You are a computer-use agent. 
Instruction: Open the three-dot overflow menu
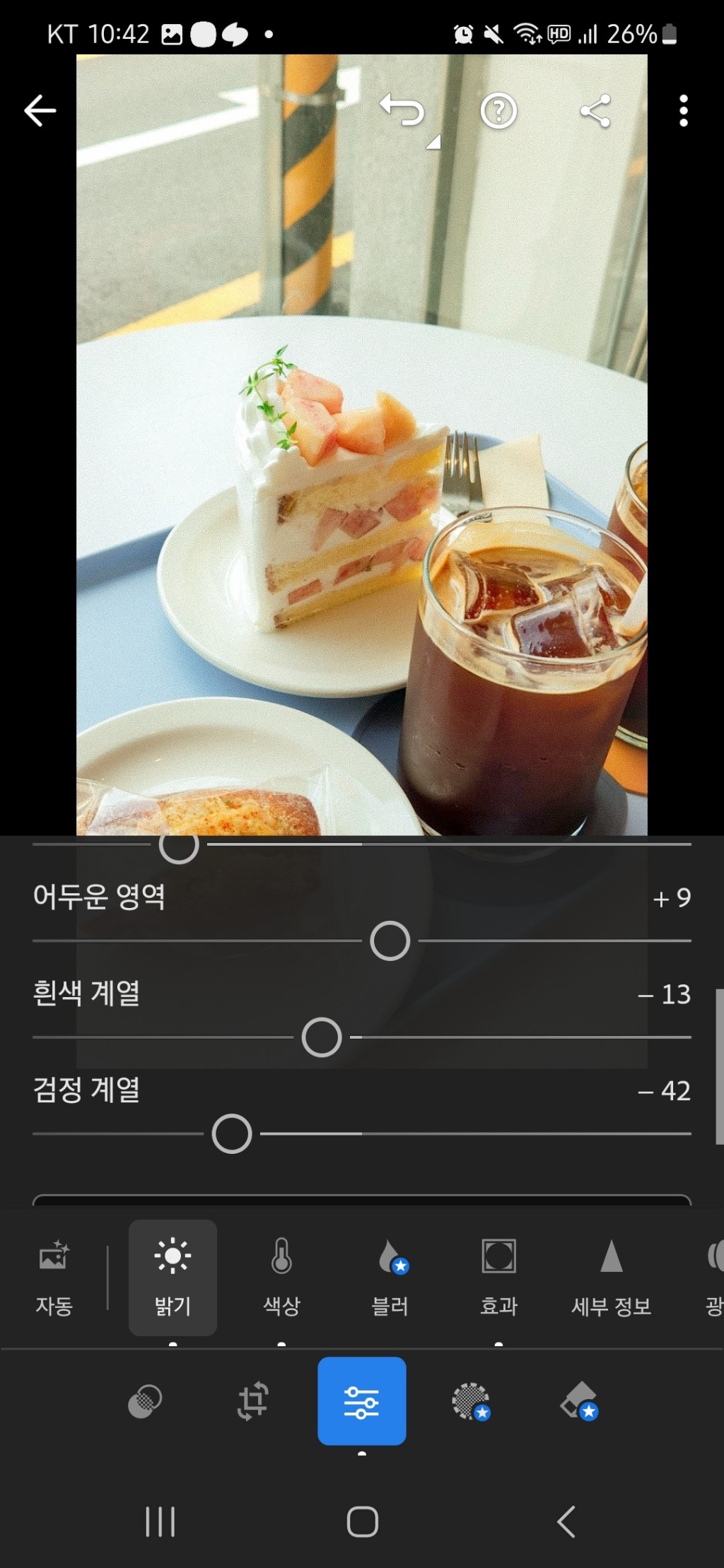click(x=683, y=111)
